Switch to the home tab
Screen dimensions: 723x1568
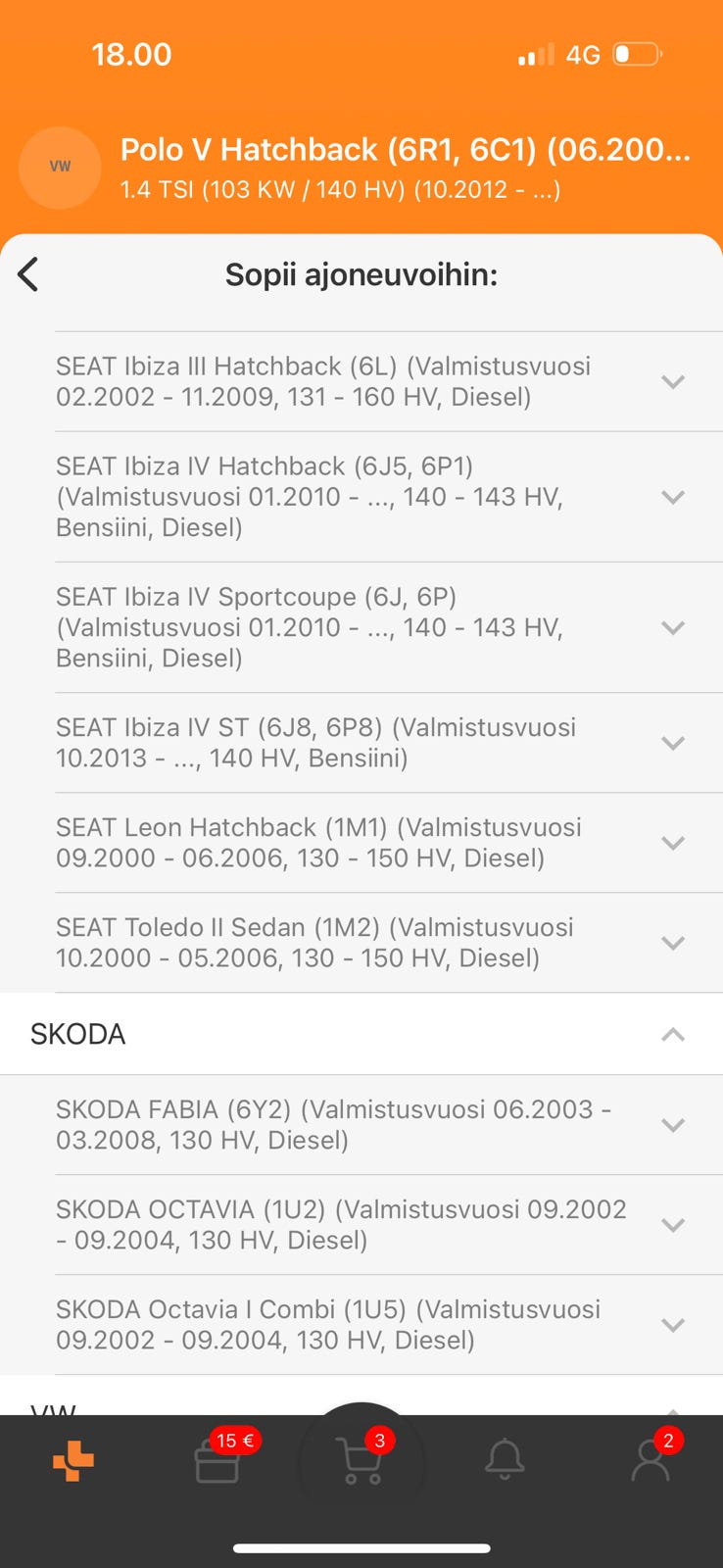[x=73, y=1462]
